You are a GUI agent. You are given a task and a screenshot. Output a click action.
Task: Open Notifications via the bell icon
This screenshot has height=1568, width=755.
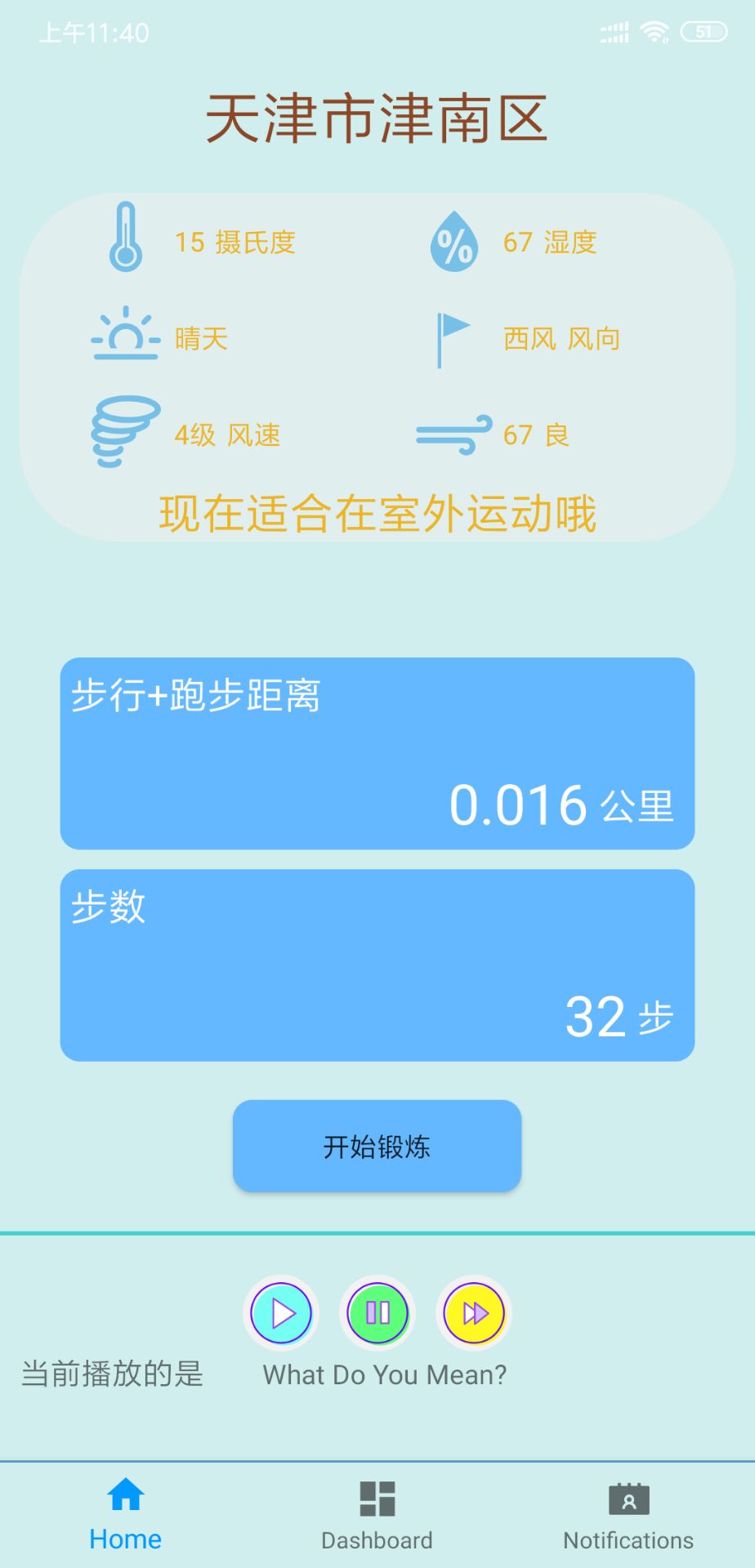click(628, 1499)
